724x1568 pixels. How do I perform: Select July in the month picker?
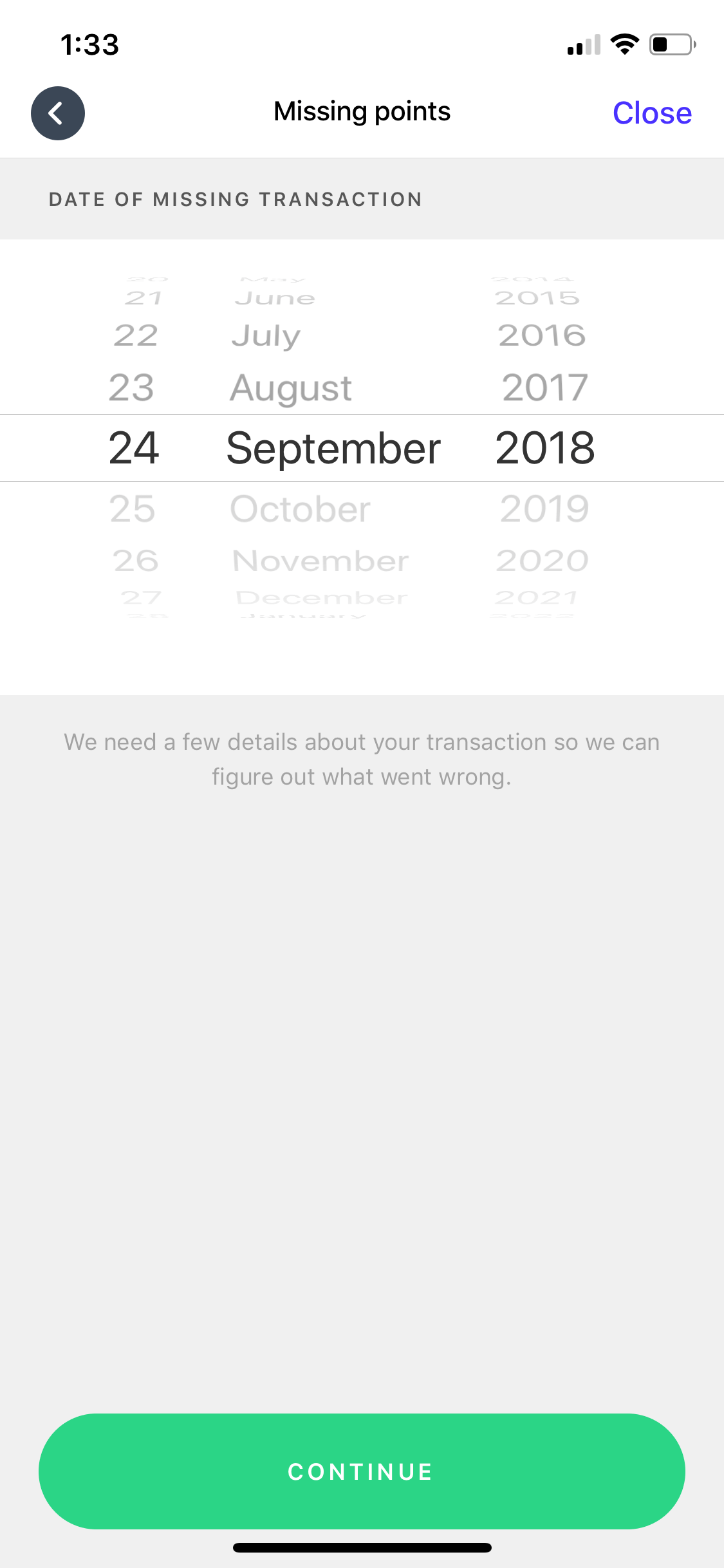pos(266,336)
